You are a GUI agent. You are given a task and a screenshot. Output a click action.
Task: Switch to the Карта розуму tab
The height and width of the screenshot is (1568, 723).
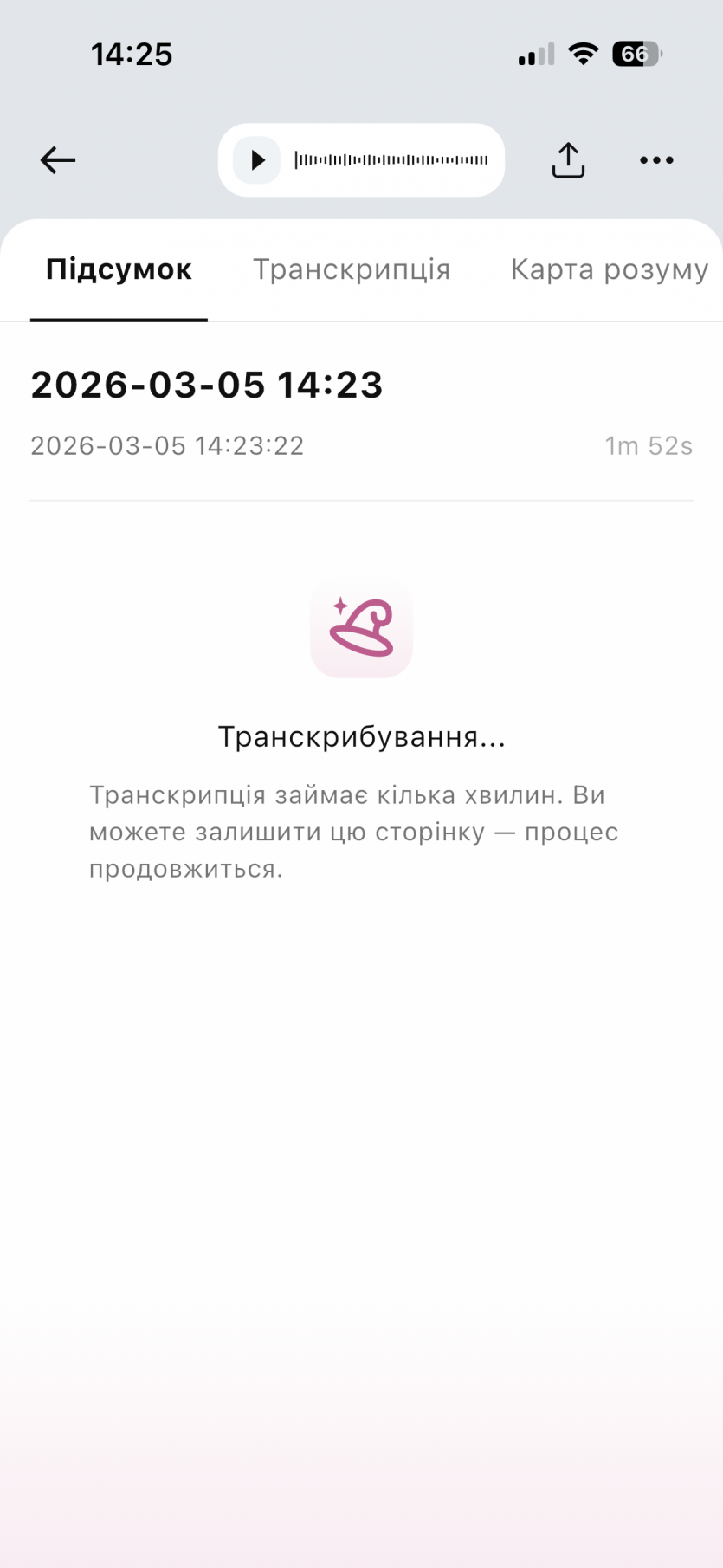[x=609, y=269]
